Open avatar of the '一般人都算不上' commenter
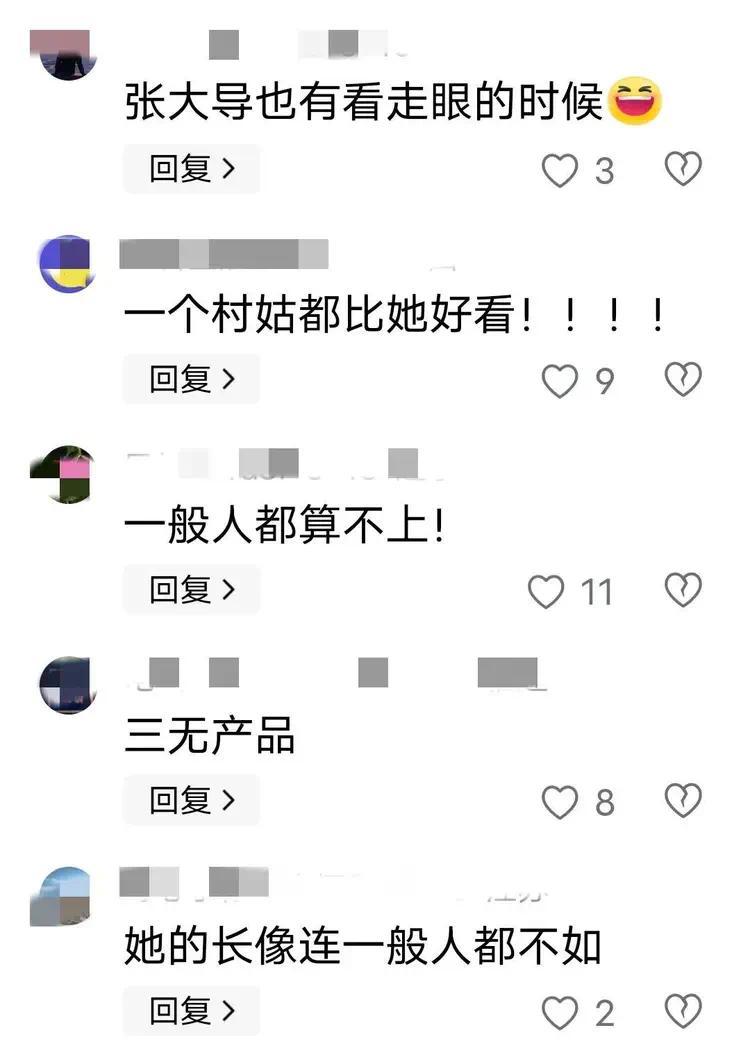The height and width of the screenshot is (1044, 750). click(x=64, y=474)
